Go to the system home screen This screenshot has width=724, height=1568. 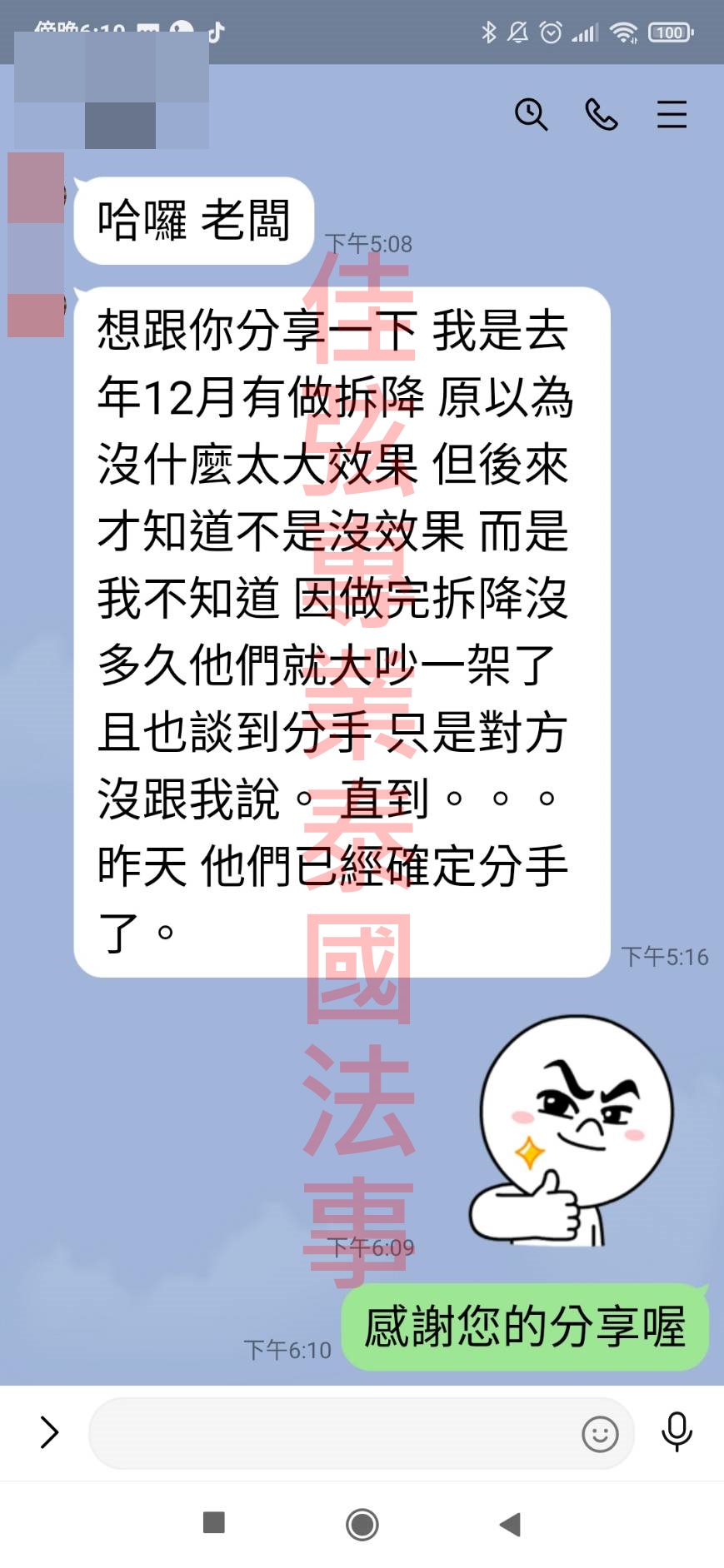pos(362,1525)
